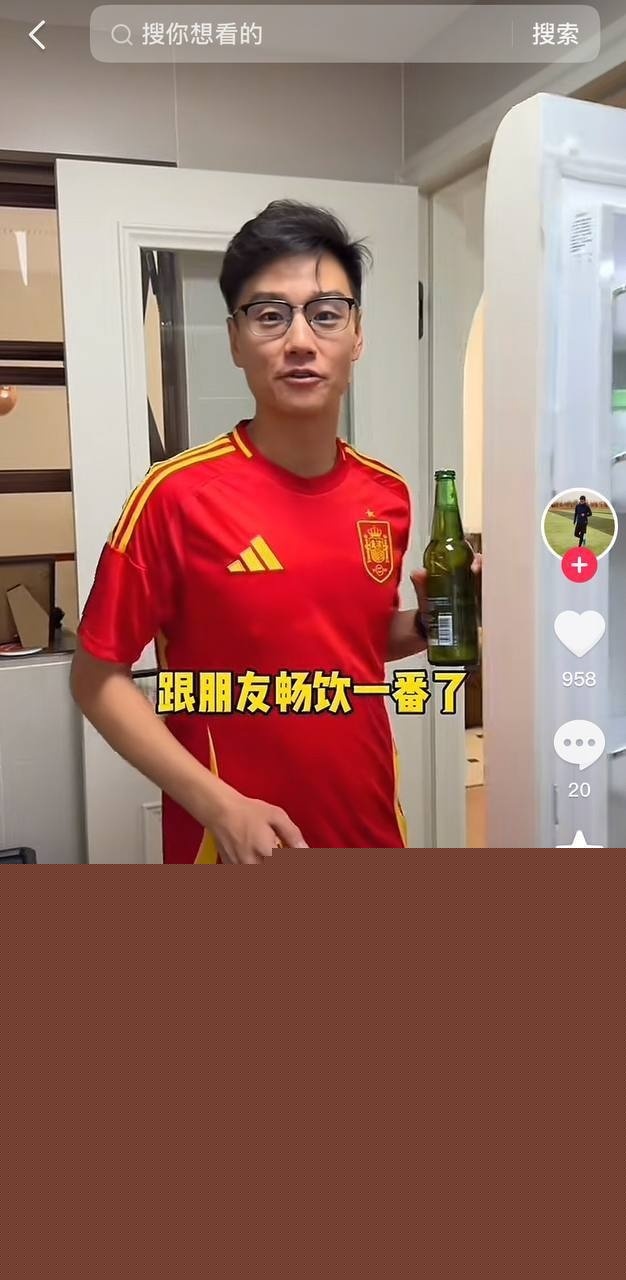Go back using the top-left arrow
626x1280 pixels.
(x=37, y=35)
